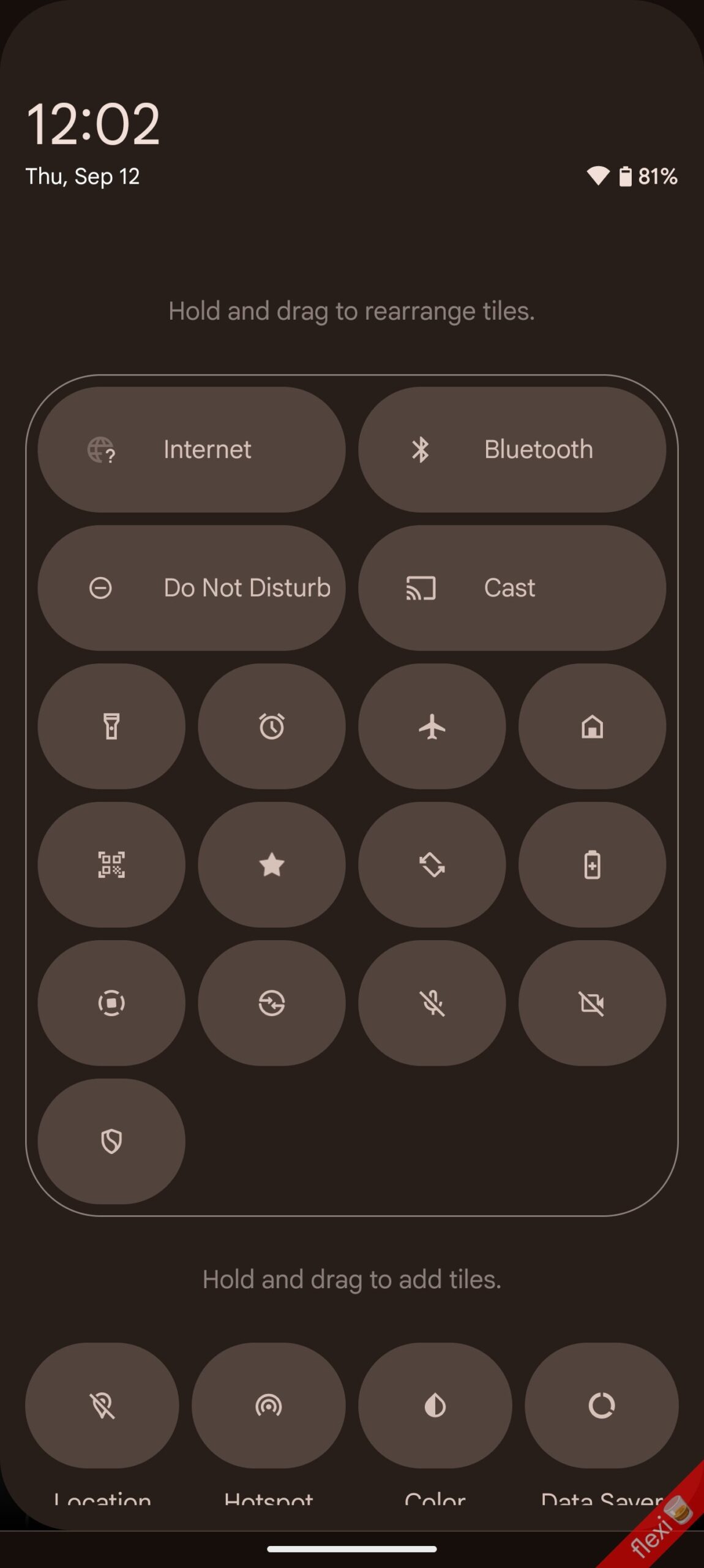Select the Data Saver tile
Screen dimensions: 704x1568
[601, 1406]
